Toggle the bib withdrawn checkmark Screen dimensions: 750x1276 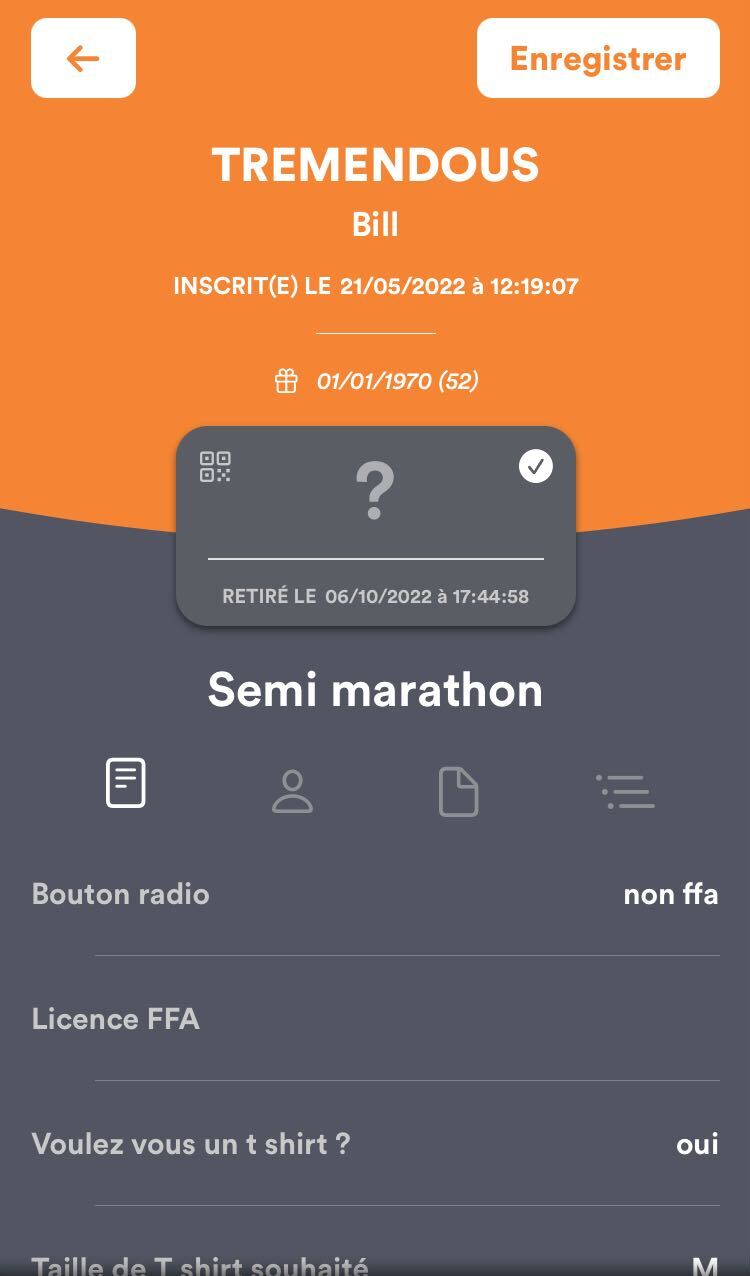pyautogui.click(x=536, y=467)
